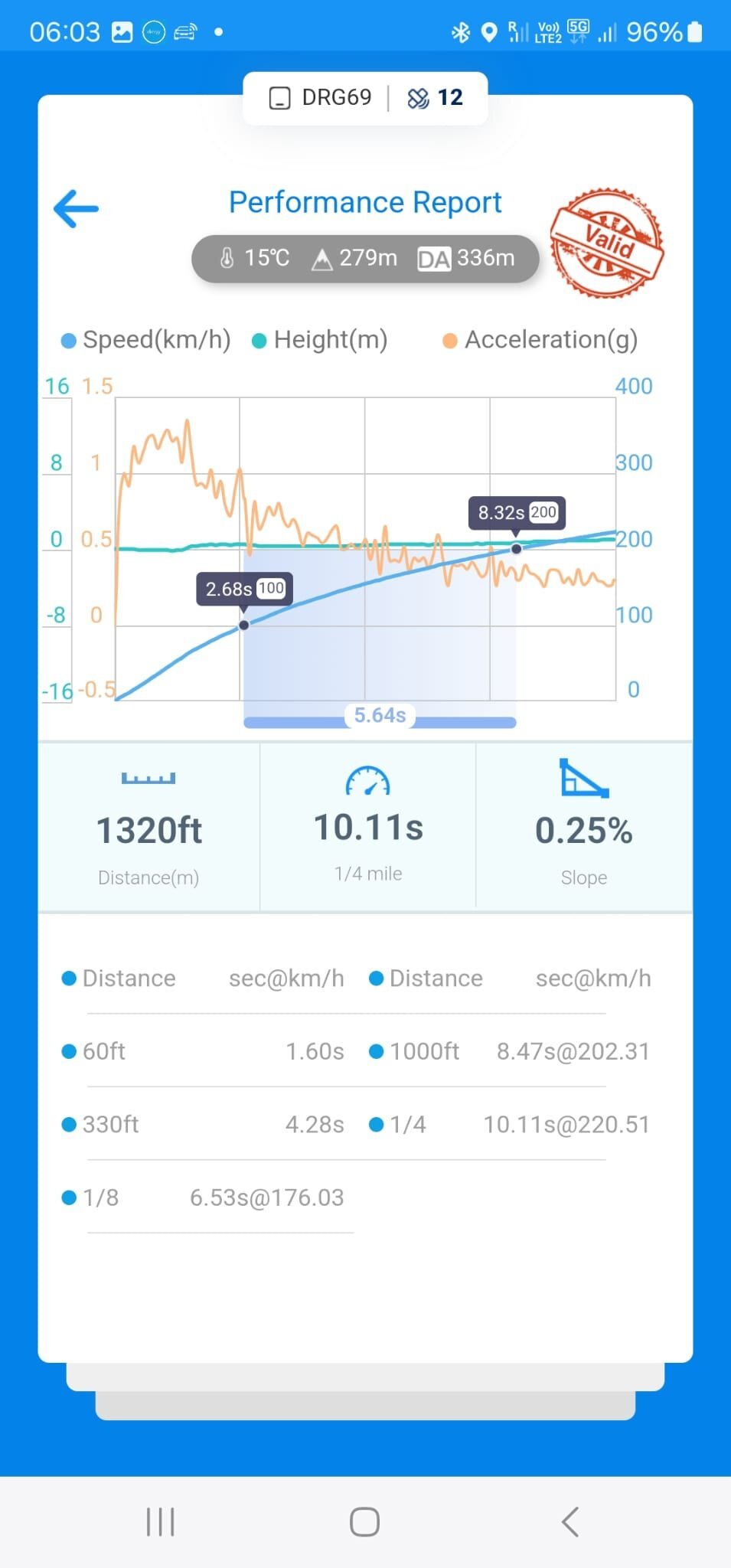This screenshot has width=731, height=1568.
Task: Toggle the Height(m) chart series
Action: pyautogui.click(x=320, y=339)
